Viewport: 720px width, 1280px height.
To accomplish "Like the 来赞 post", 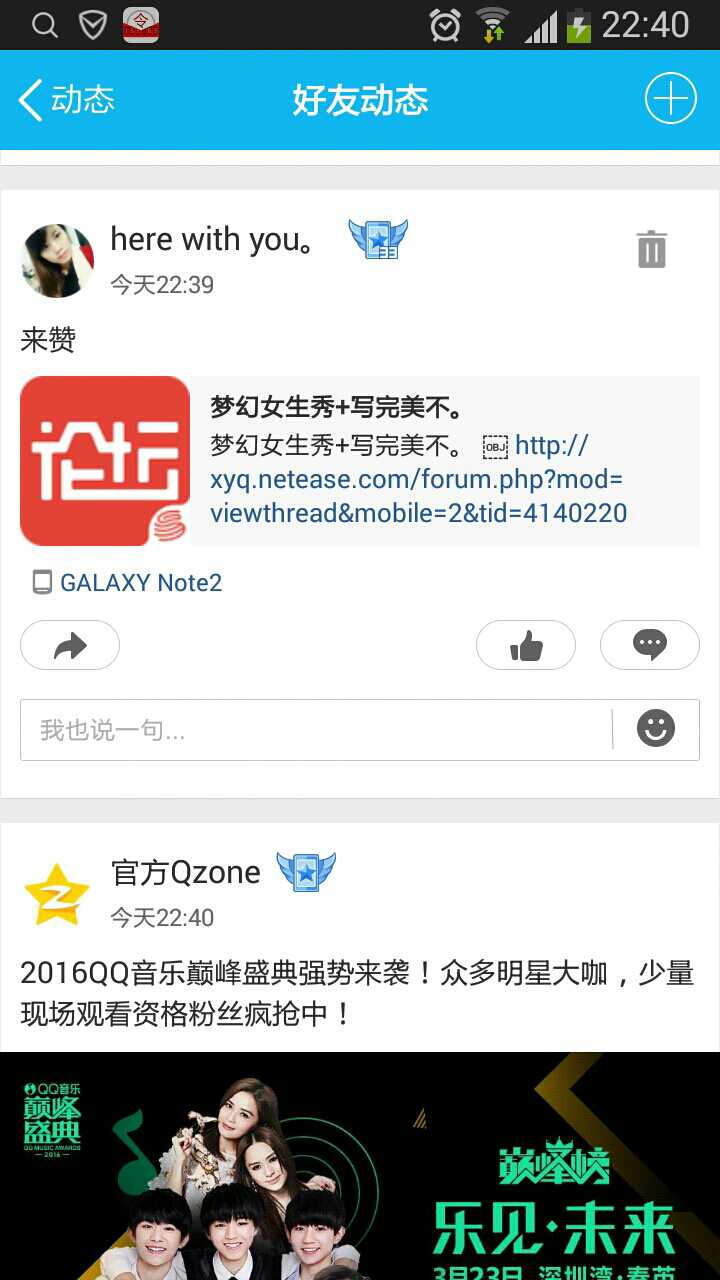I will tap(526, 646).
